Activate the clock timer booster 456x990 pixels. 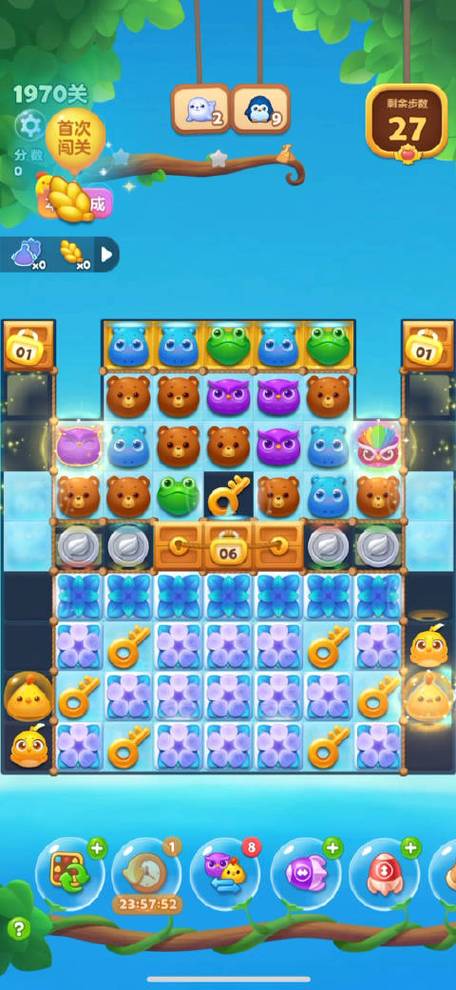coord(147,873)
